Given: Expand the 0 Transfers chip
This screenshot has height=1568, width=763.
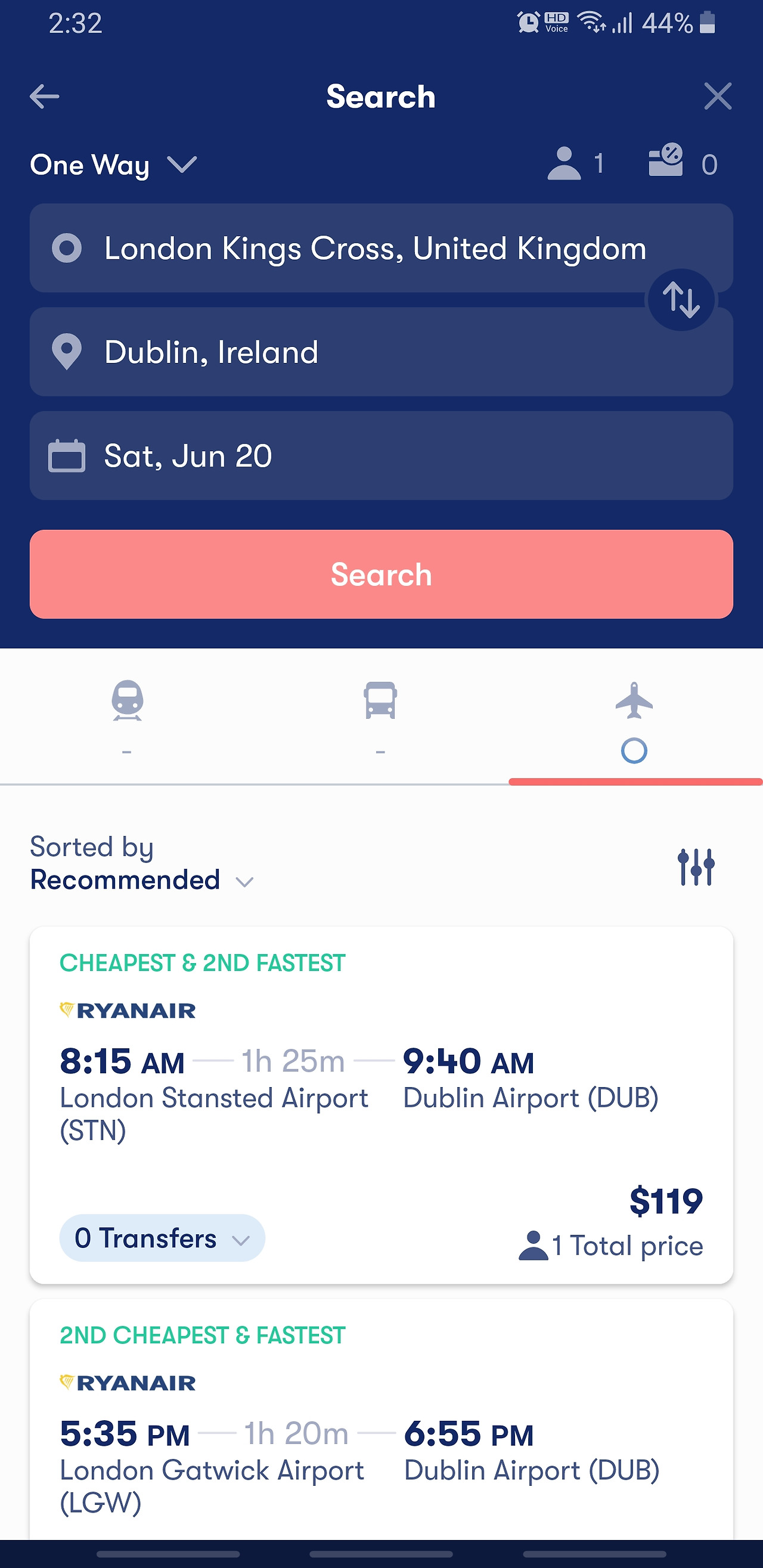Looking at the screenshot, I should (x=162, y=1238).
